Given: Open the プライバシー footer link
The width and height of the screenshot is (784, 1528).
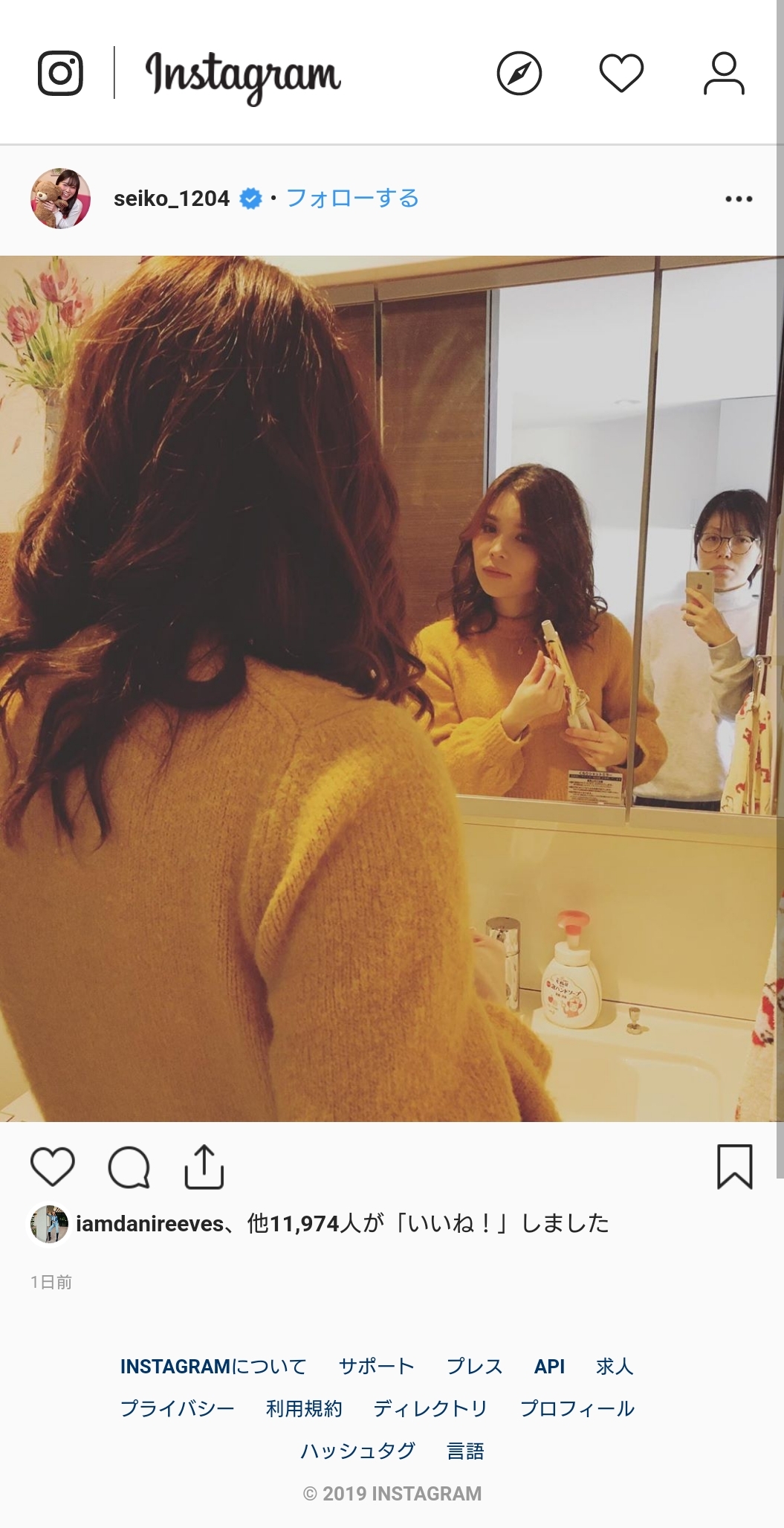Looking at the screenshot, I should (x=177, y=1408).
